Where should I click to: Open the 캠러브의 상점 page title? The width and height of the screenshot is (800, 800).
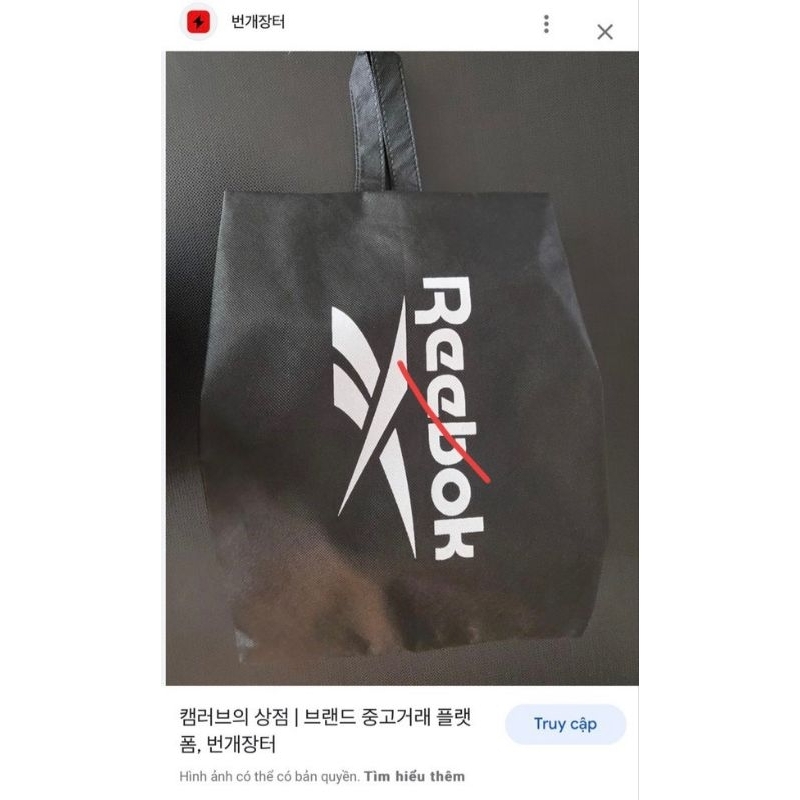coord(325,731)
